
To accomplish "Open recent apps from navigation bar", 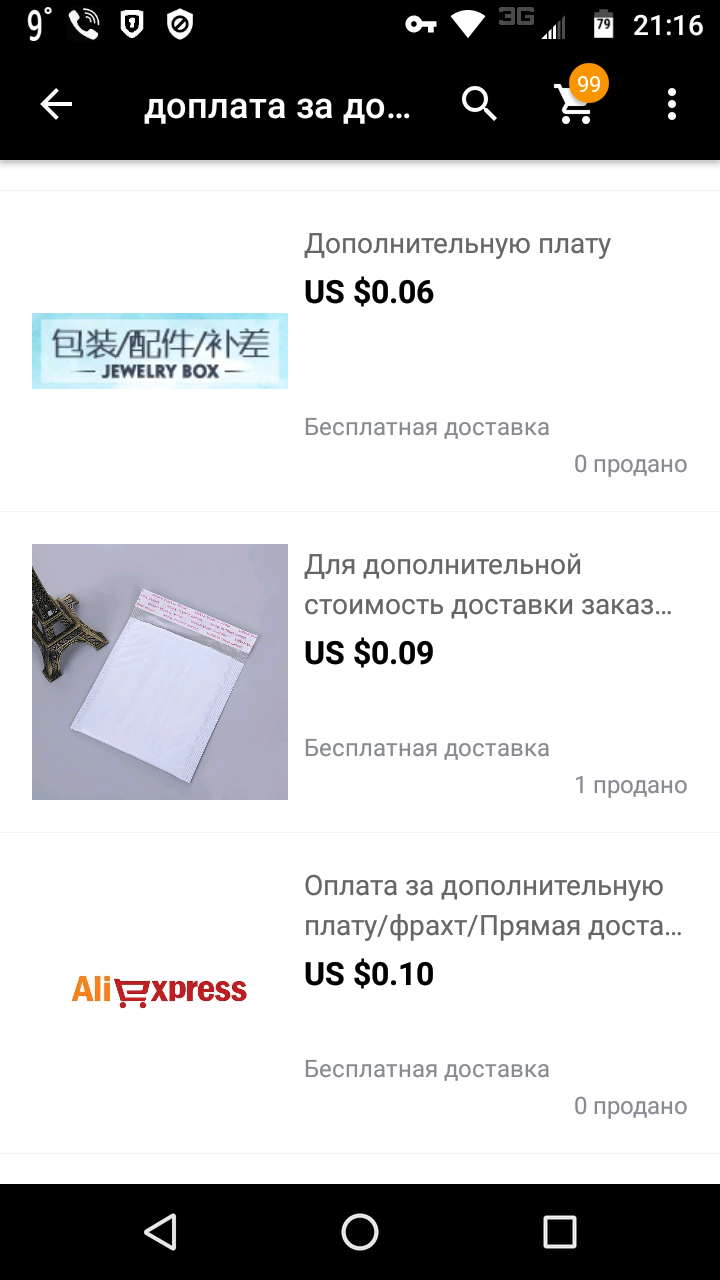I will pyautogui.click(x=560, y=1232).
